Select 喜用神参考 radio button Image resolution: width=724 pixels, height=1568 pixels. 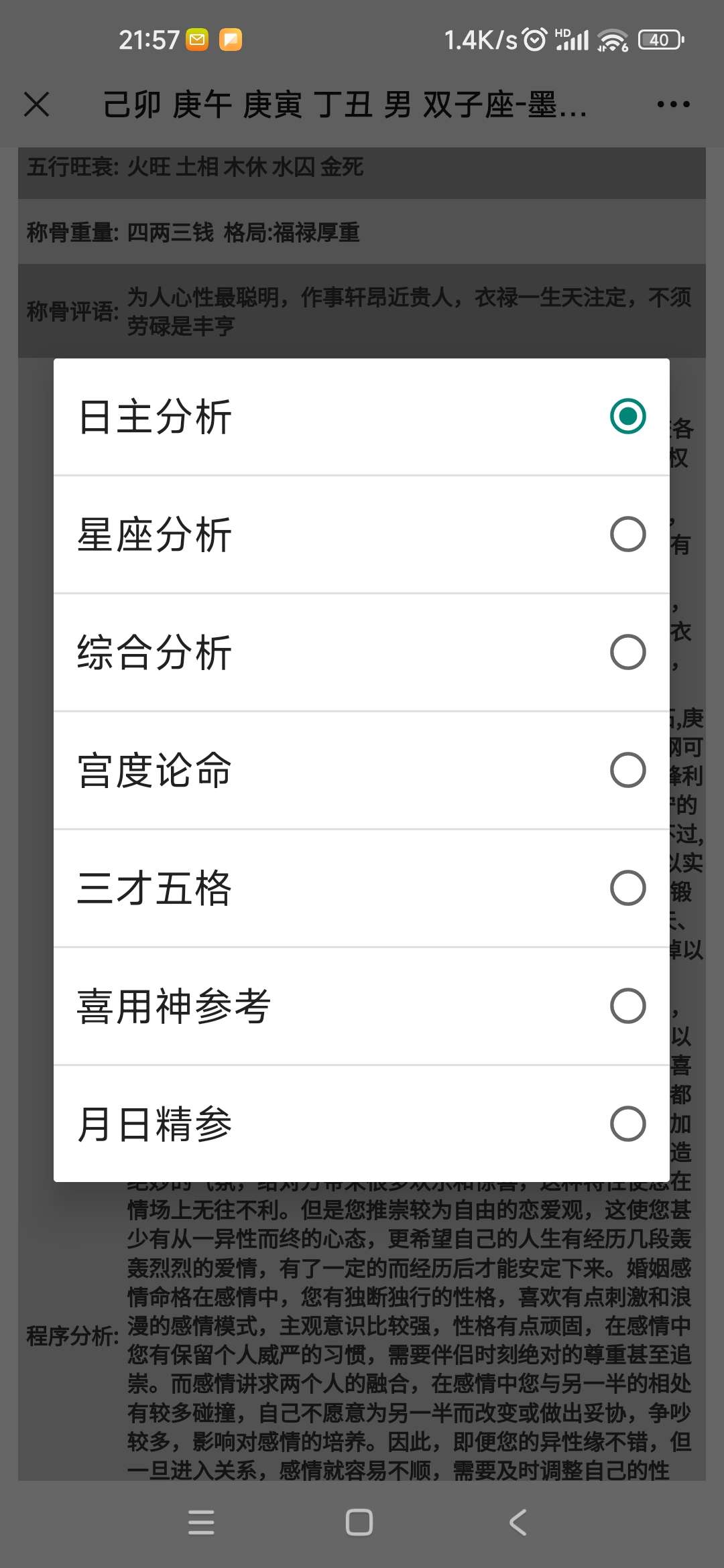[x=627, y=1006]
